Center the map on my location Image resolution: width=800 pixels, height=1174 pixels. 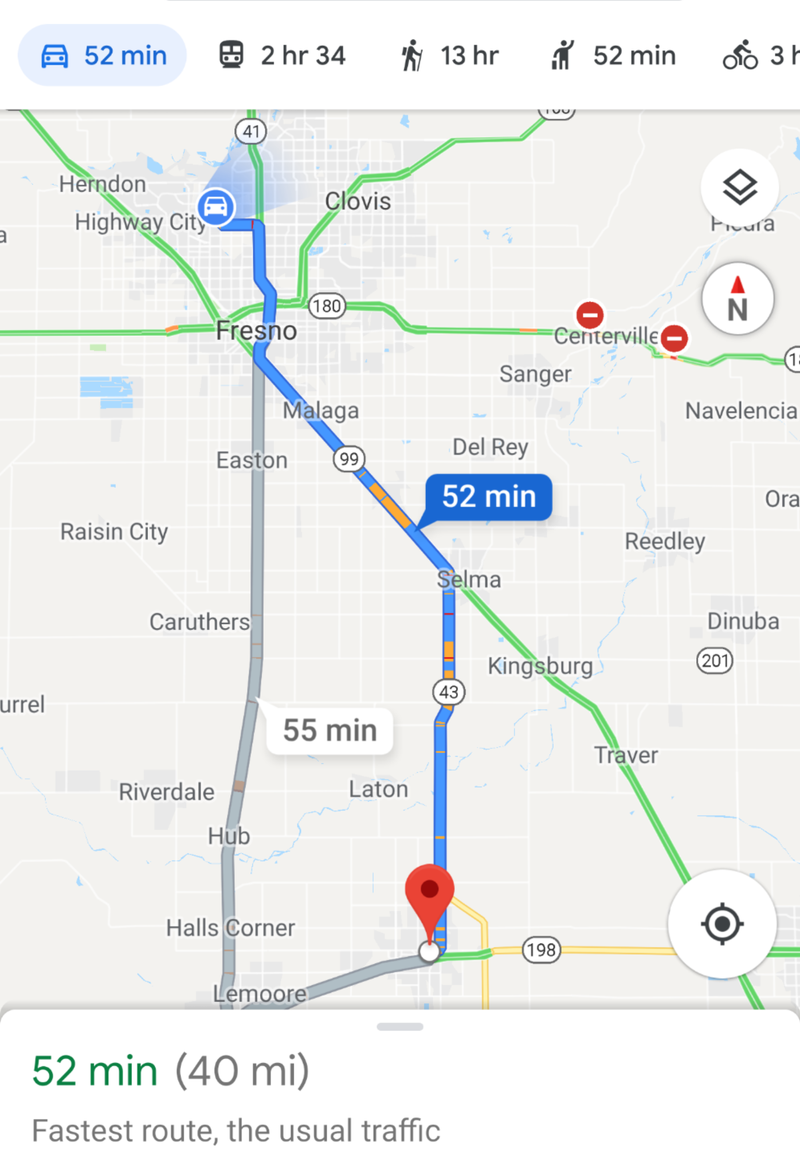[722, 924]
